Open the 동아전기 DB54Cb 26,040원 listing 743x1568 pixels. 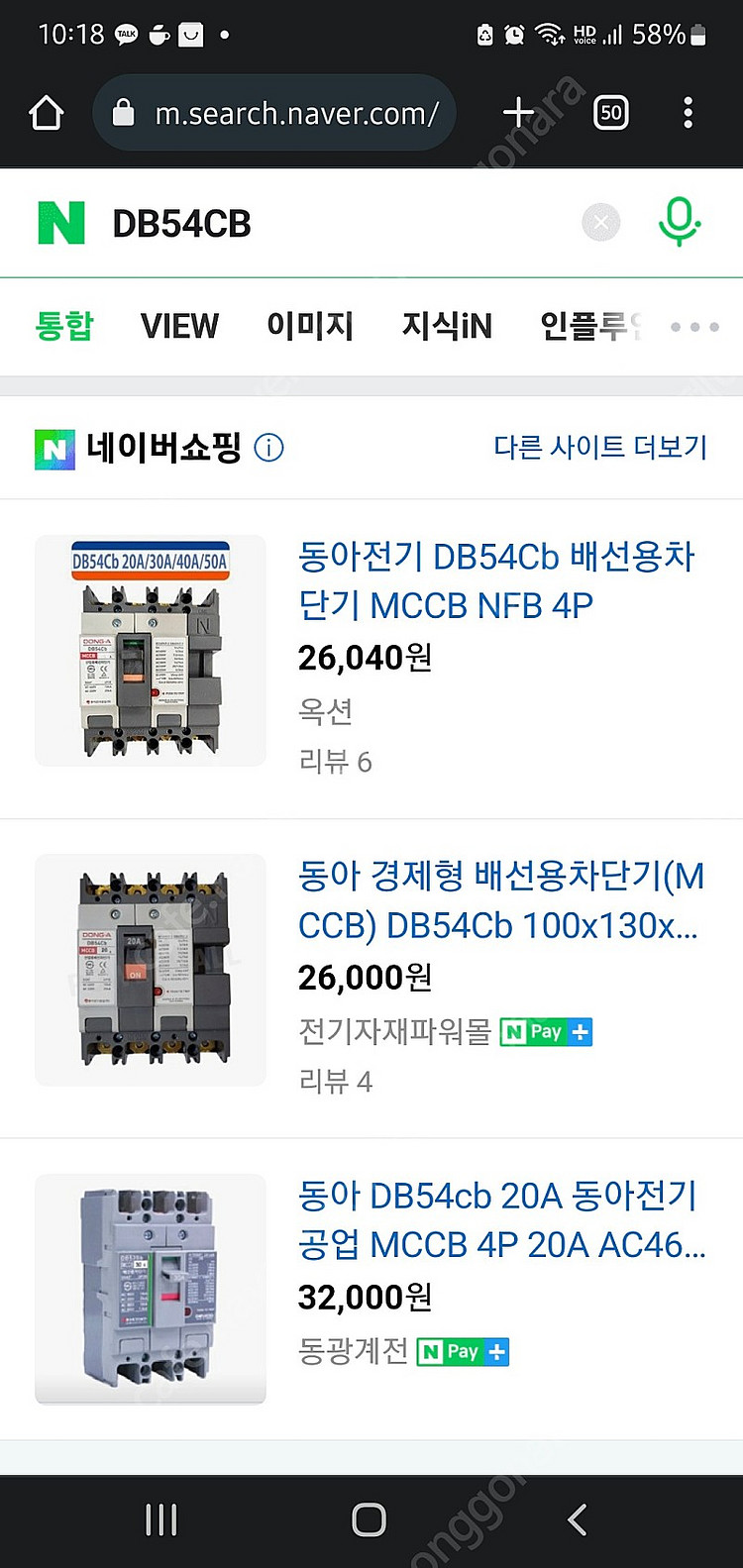point(496,580)
